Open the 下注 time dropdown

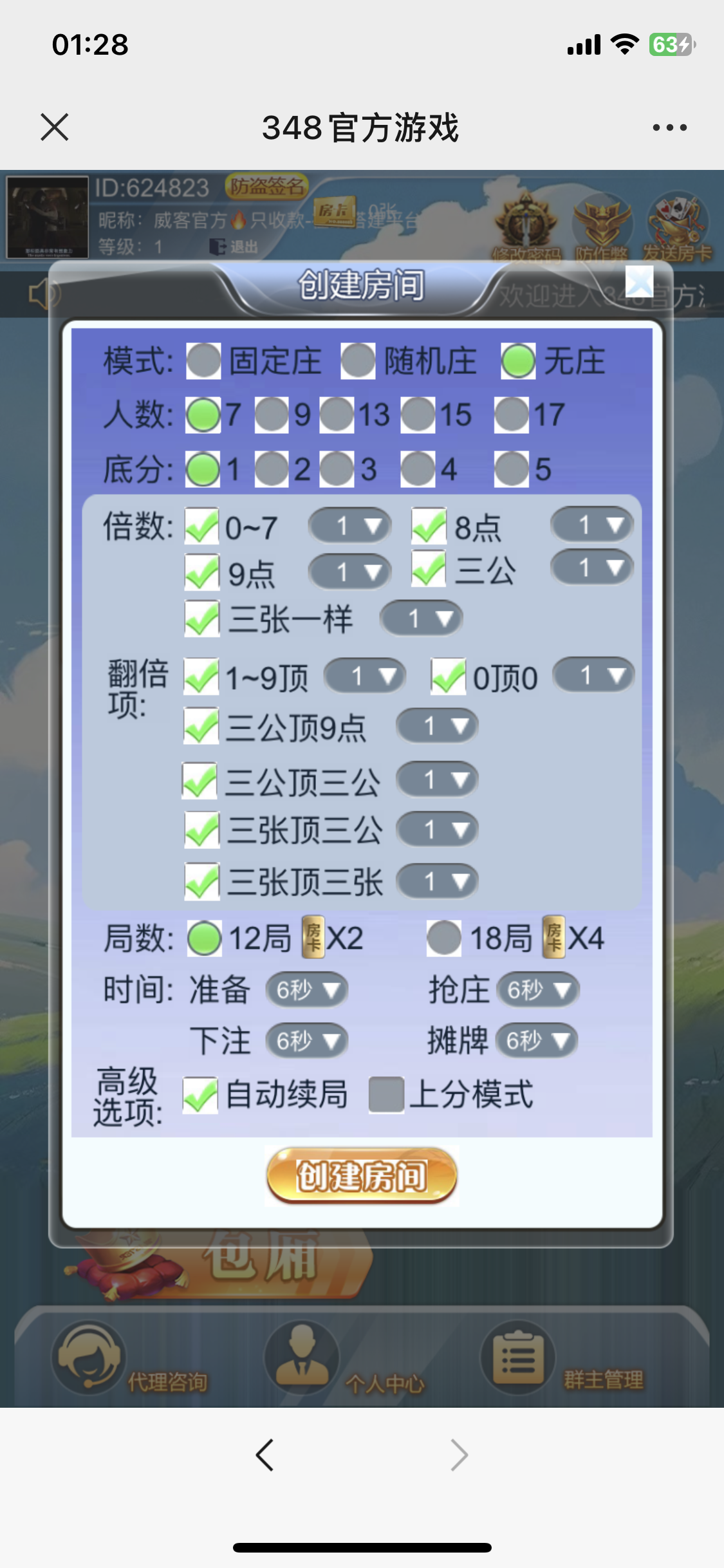click(308, 1041)
